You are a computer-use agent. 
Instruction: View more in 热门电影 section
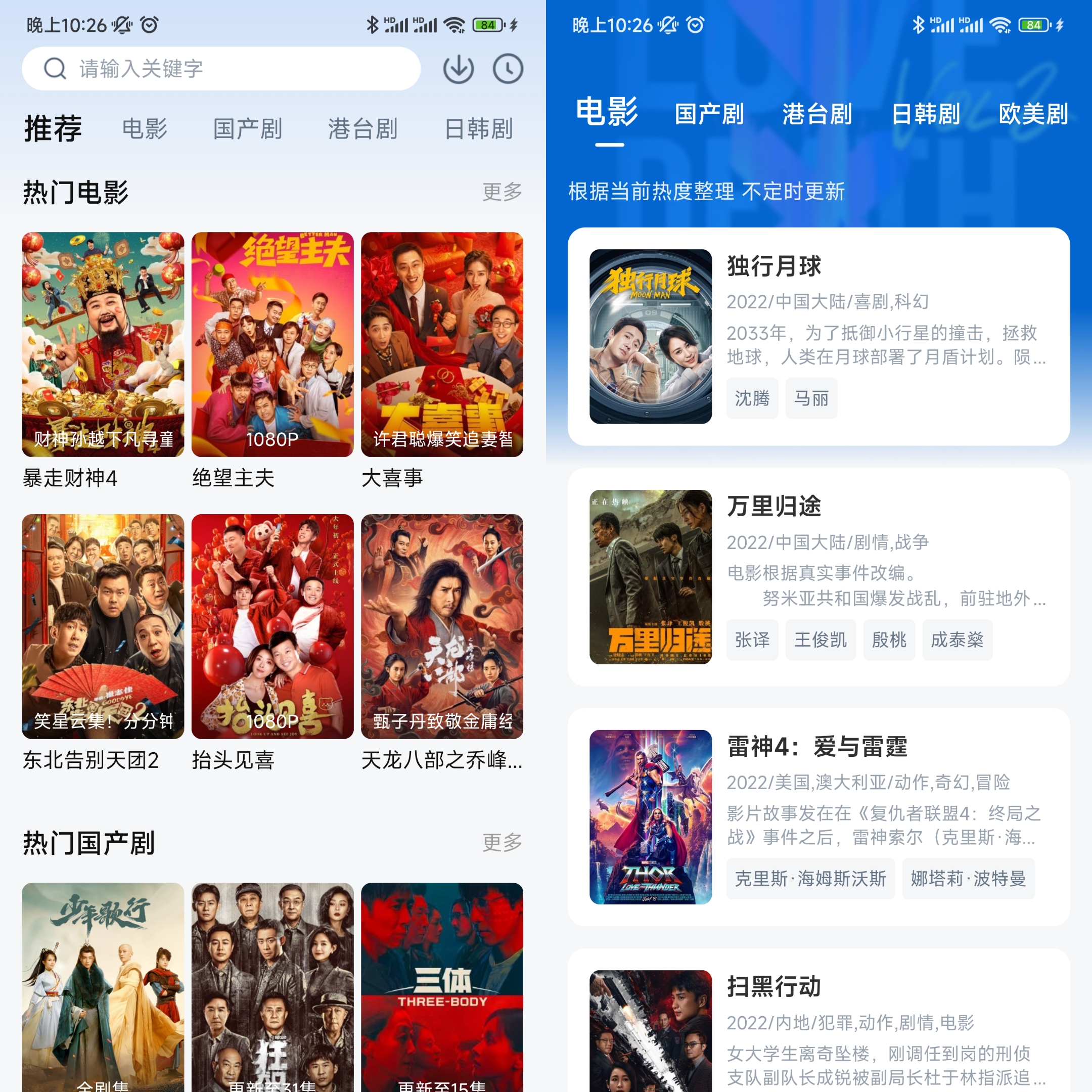(x=502, y=192)
